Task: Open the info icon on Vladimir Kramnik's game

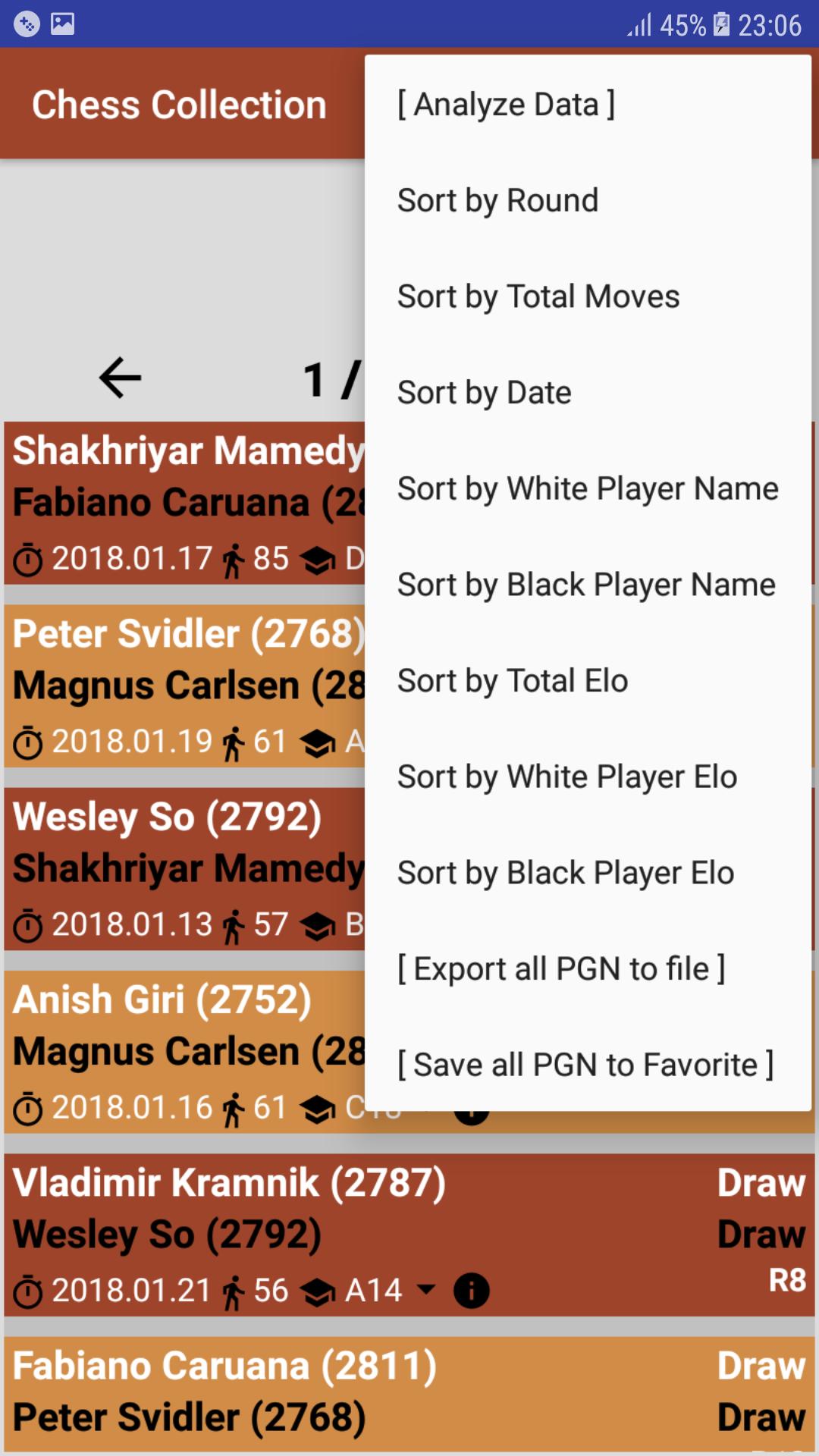Action: tap(471, 1290)
